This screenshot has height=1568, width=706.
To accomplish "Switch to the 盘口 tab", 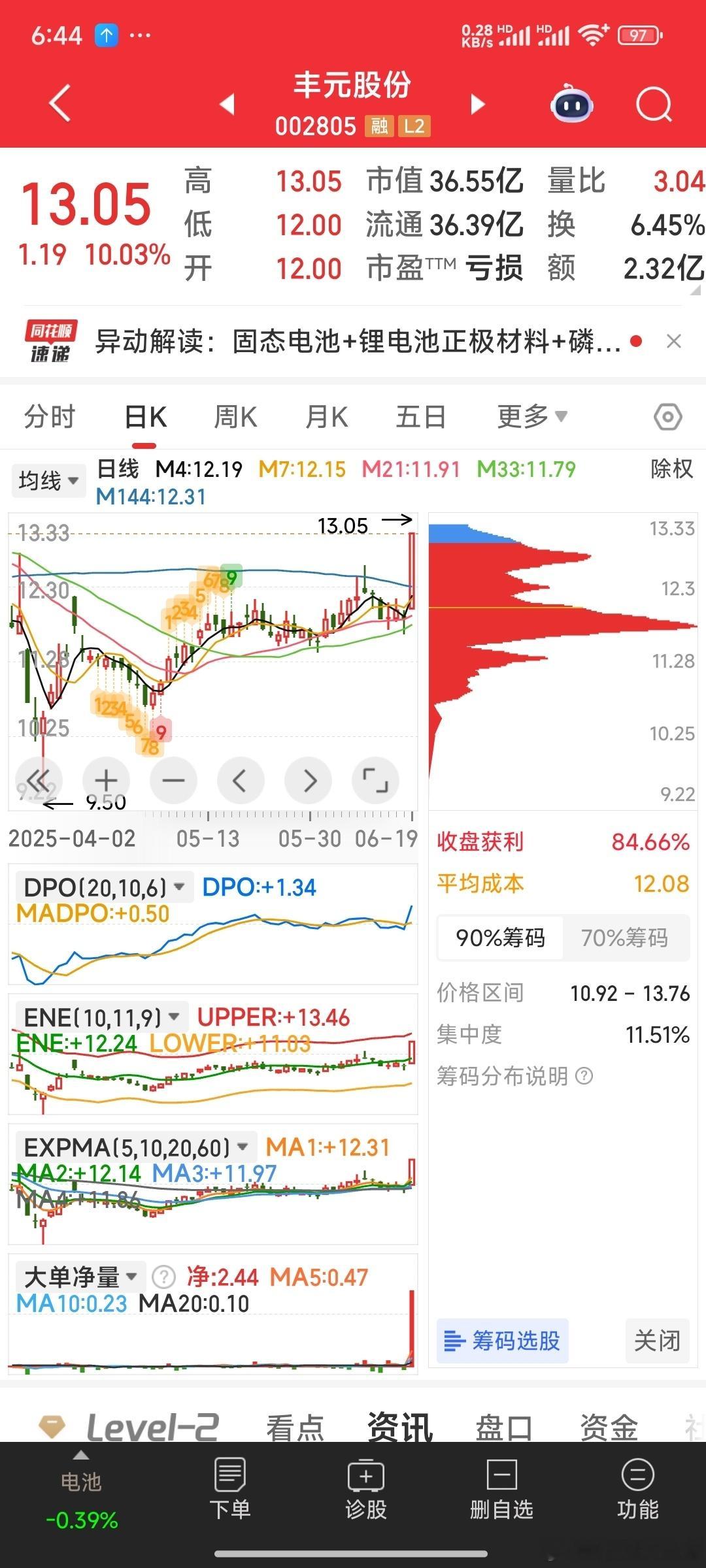I will 503,1428.
